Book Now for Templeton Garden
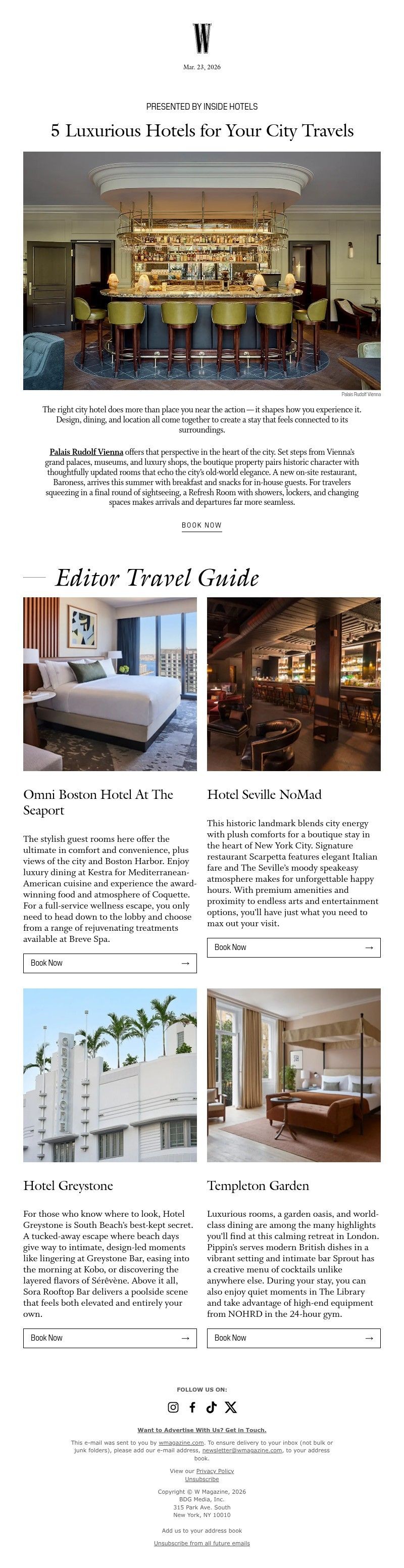 293,1338
